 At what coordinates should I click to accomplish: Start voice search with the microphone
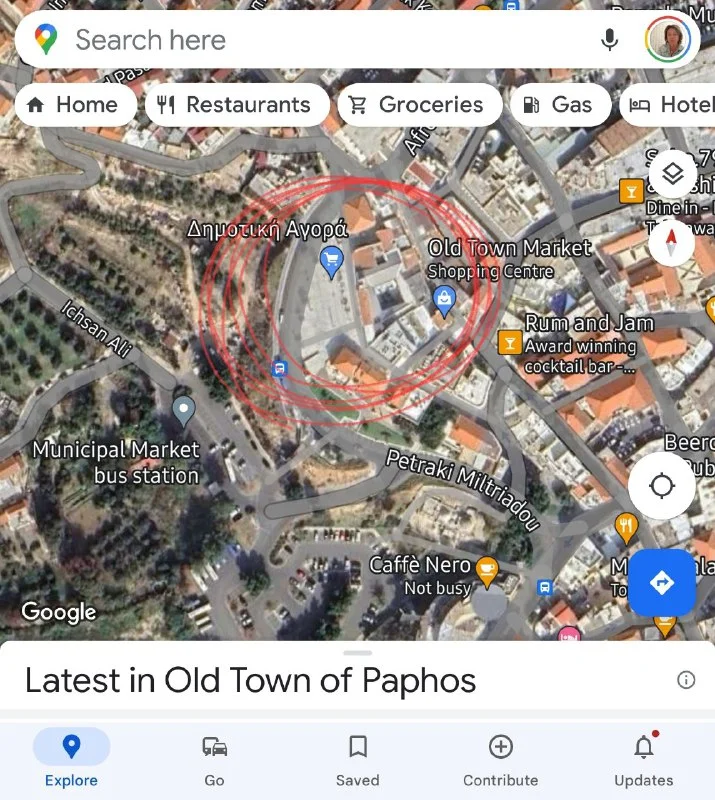pyautogui.click(x=609, y=40)
